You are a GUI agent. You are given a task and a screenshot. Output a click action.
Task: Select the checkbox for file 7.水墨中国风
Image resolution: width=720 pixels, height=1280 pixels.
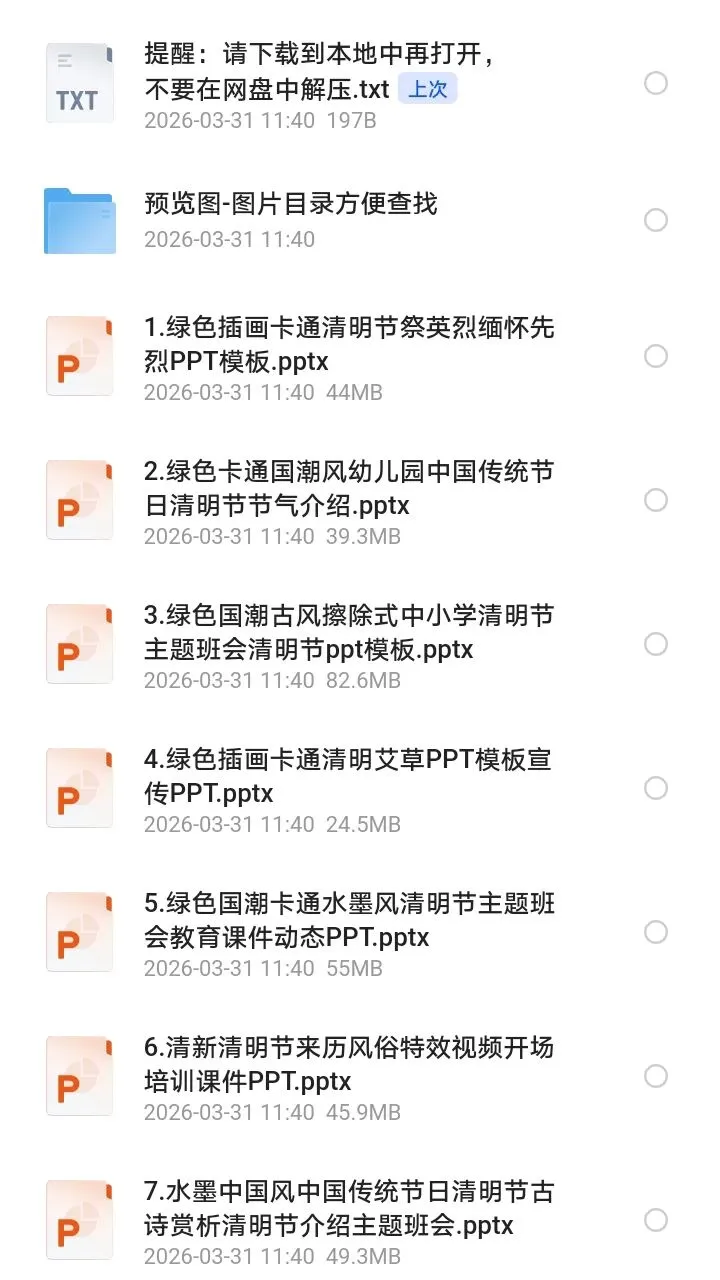pyautogui.click(x=656, y=1220)
